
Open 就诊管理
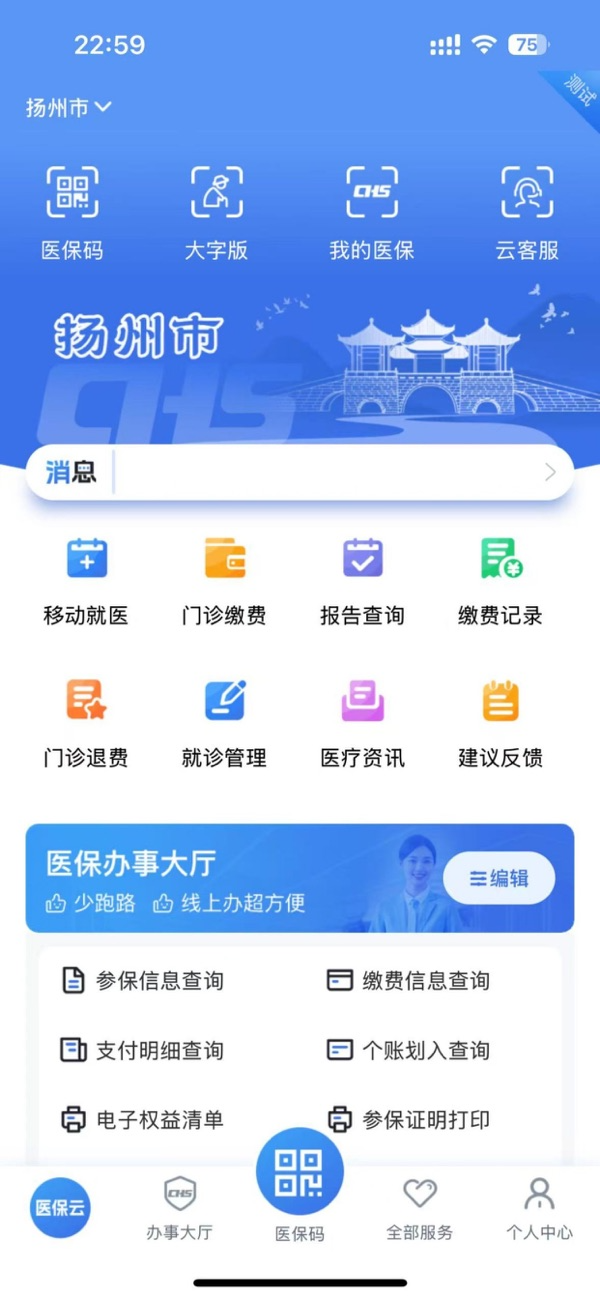pyautogui.click(x=224, y=724)
